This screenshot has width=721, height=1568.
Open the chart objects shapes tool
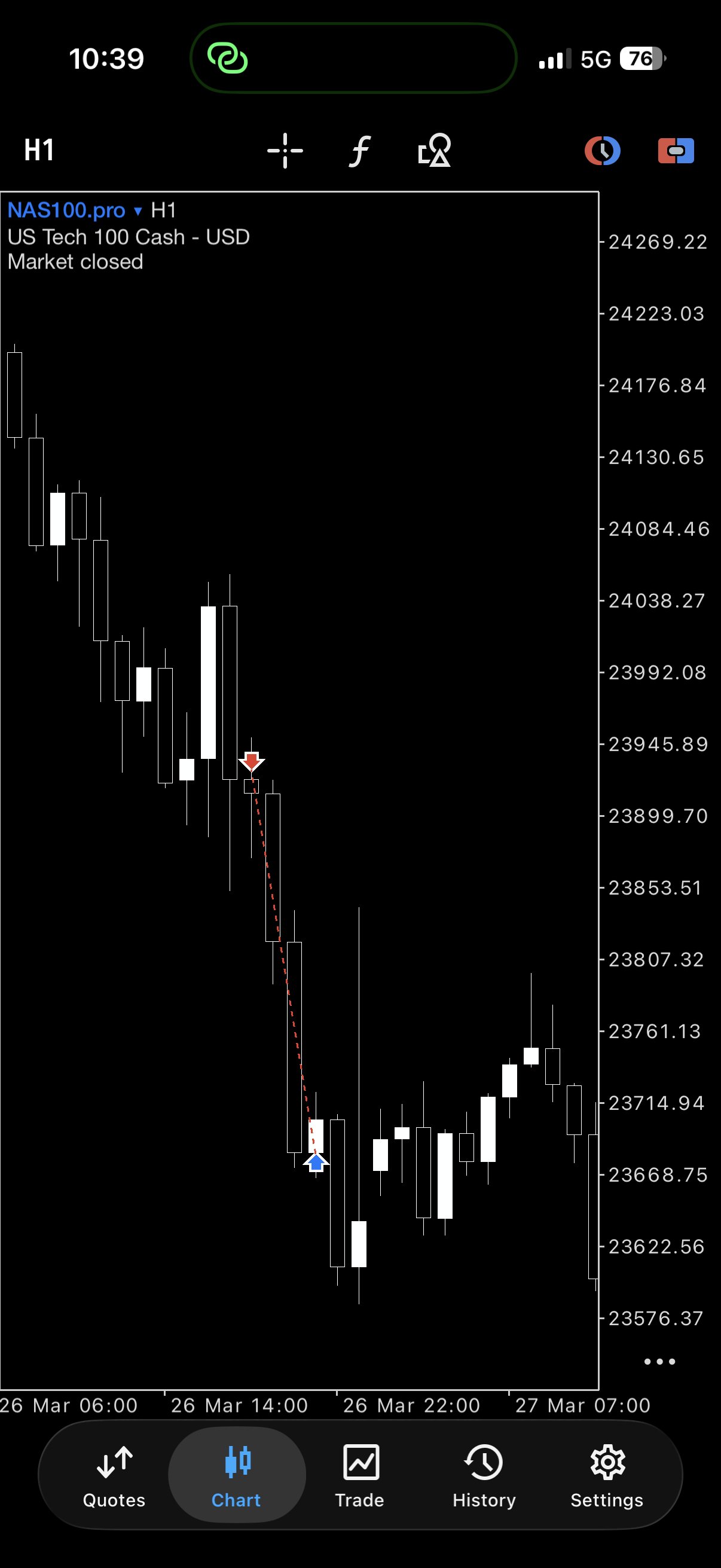tap(435, 150)
